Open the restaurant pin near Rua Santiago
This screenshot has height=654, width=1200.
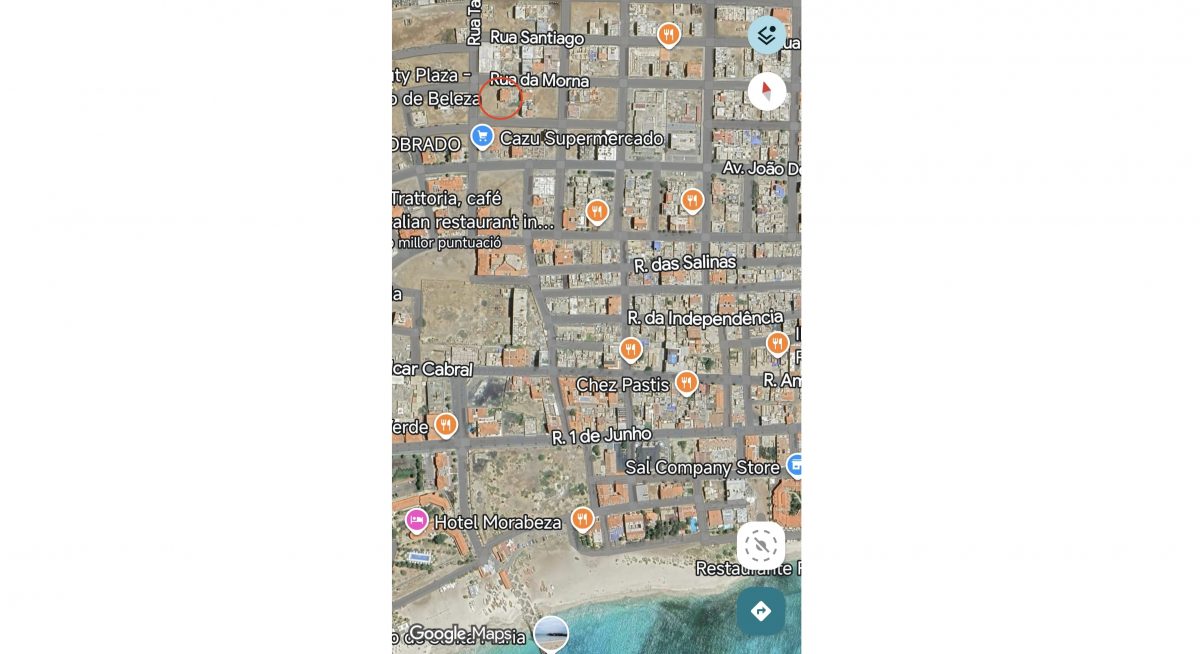[x=669, y=35]
